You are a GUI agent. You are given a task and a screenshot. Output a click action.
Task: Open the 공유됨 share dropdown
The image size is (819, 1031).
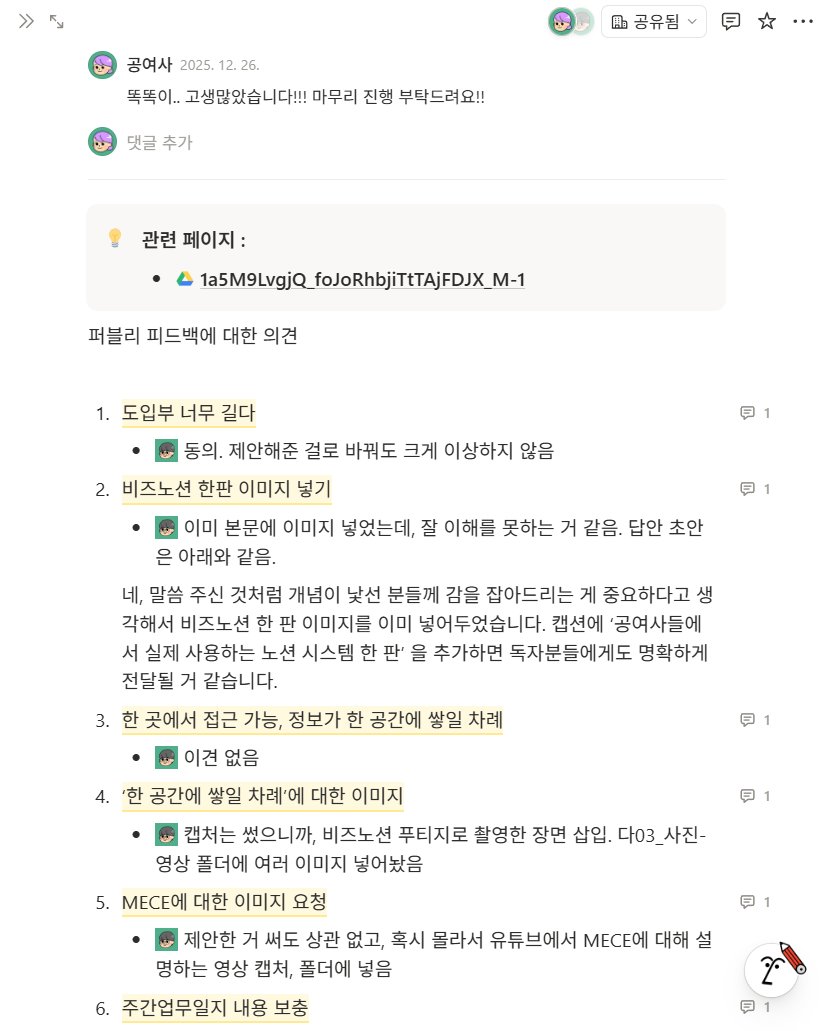click(x=654, y=21)
